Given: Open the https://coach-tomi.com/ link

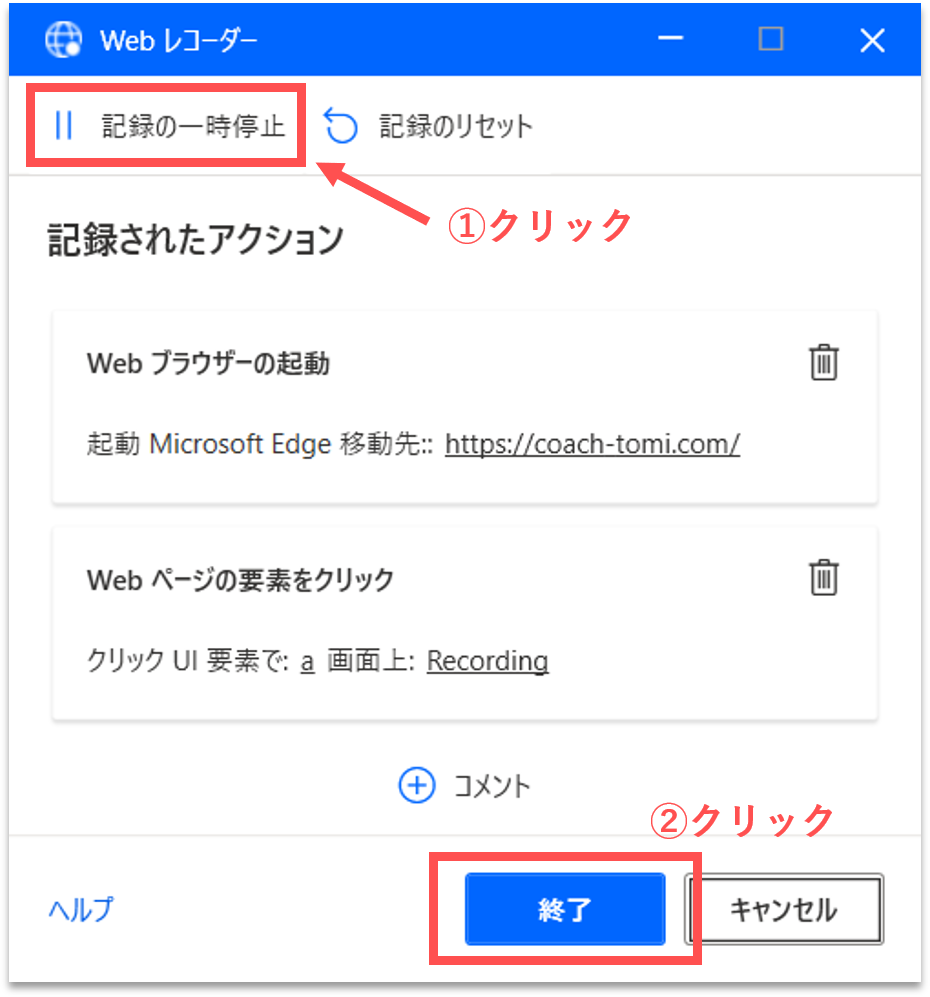Looking at the screenshot, I should (x=592, y=444).
